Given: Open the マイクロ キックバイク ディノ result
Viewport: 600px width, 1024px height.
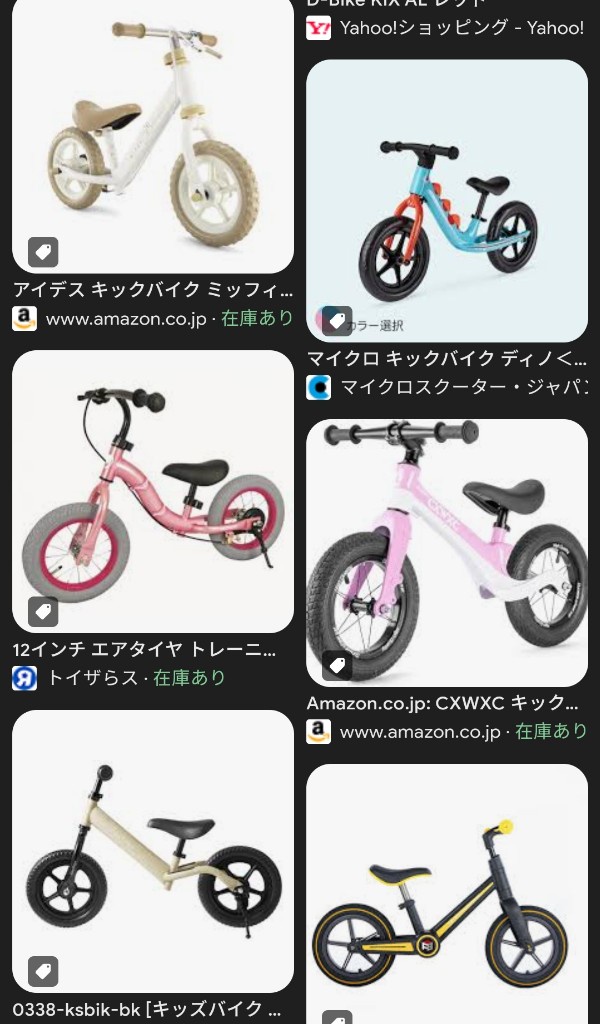Looking at the screenshot, I should click(446, 200).
